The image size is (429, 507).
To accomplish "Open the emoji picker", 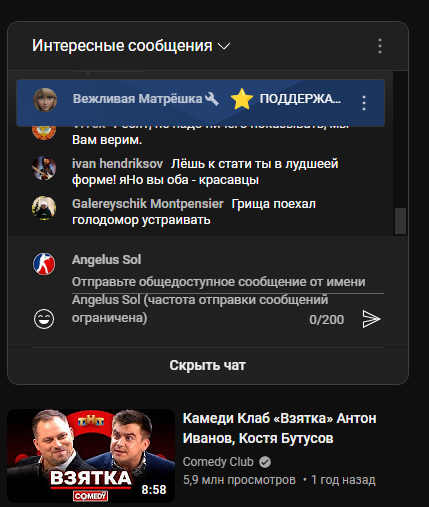I will (44, 319).
